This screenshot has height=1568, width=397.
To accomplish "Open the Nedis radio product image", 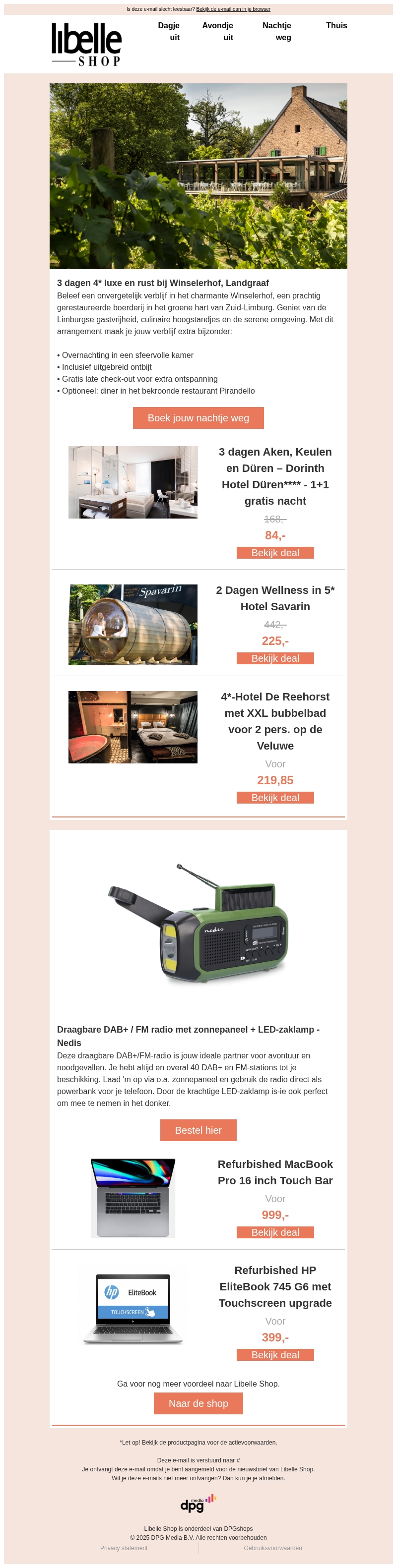I will click(198, 922).
